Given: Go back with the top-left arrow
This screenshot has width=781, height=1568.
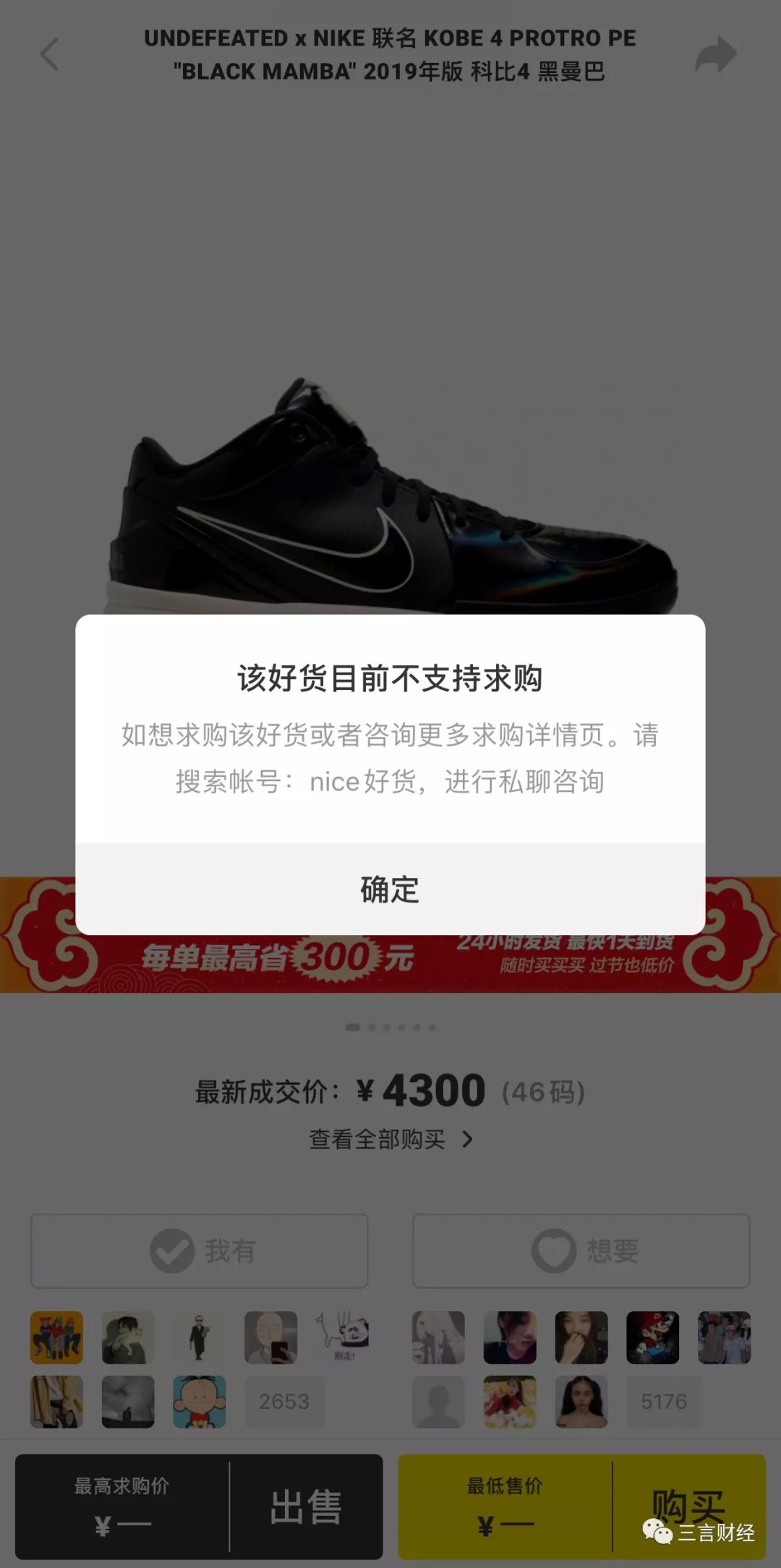Looking at the screenshot, I should [x=49, y=55].
